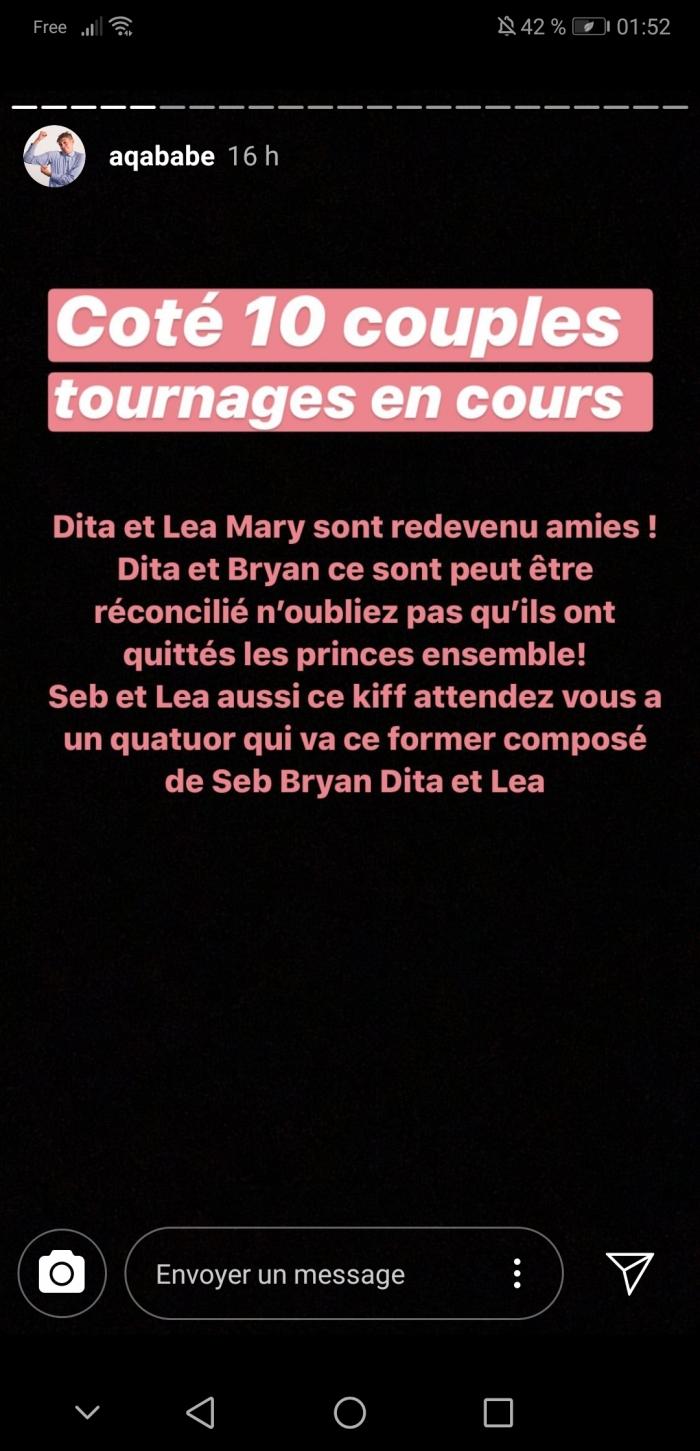Open the three-dot story options
The width and height of the screenshot is (700, 1451).
[517, 1273]
